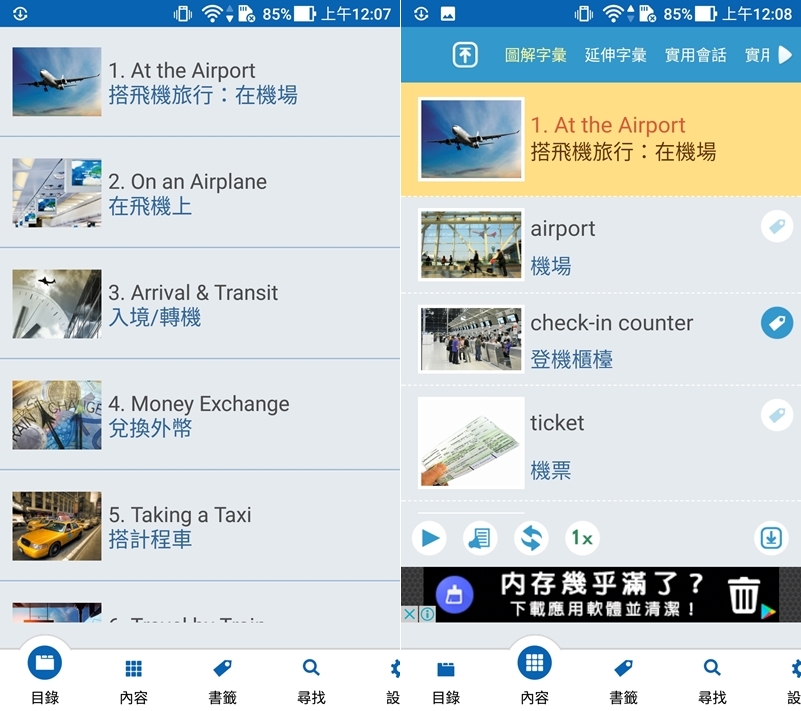Image resolution: width=801 pixels, height=711 pixels.
Task: Bookmark the word airport
Action: pos(776,227)
